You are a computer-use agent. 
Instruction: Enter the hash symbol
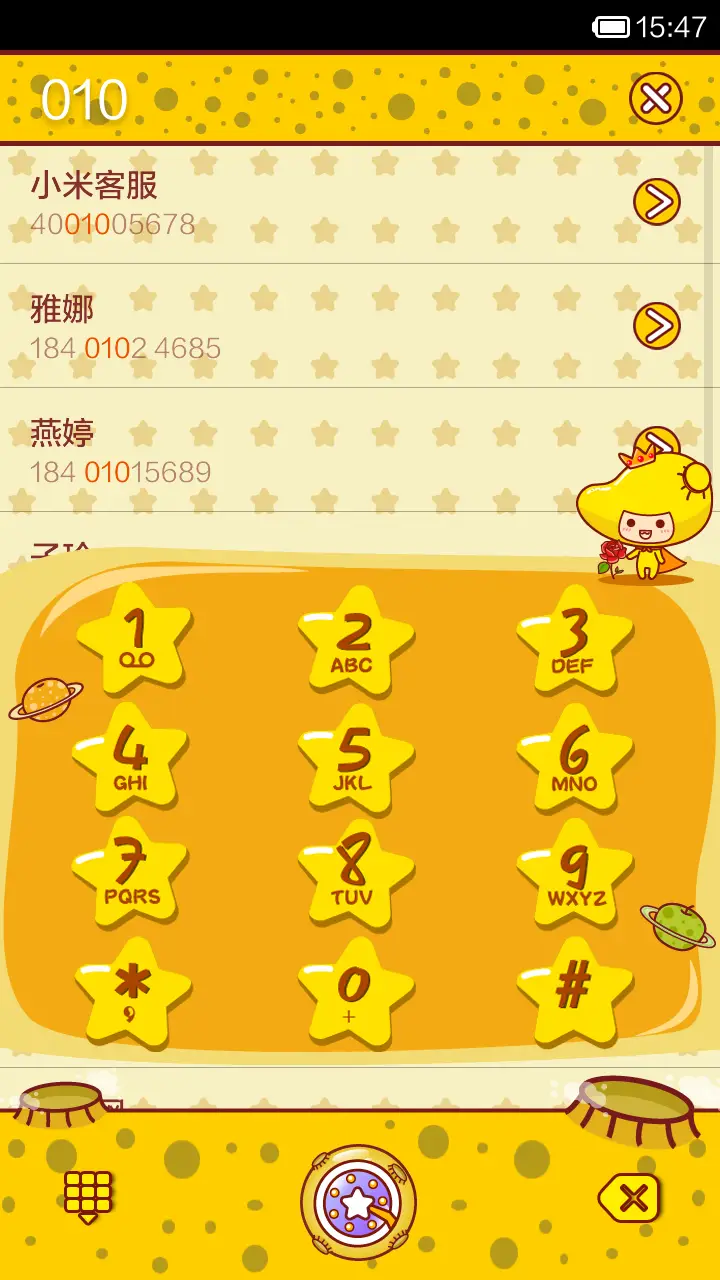[574, 990]
